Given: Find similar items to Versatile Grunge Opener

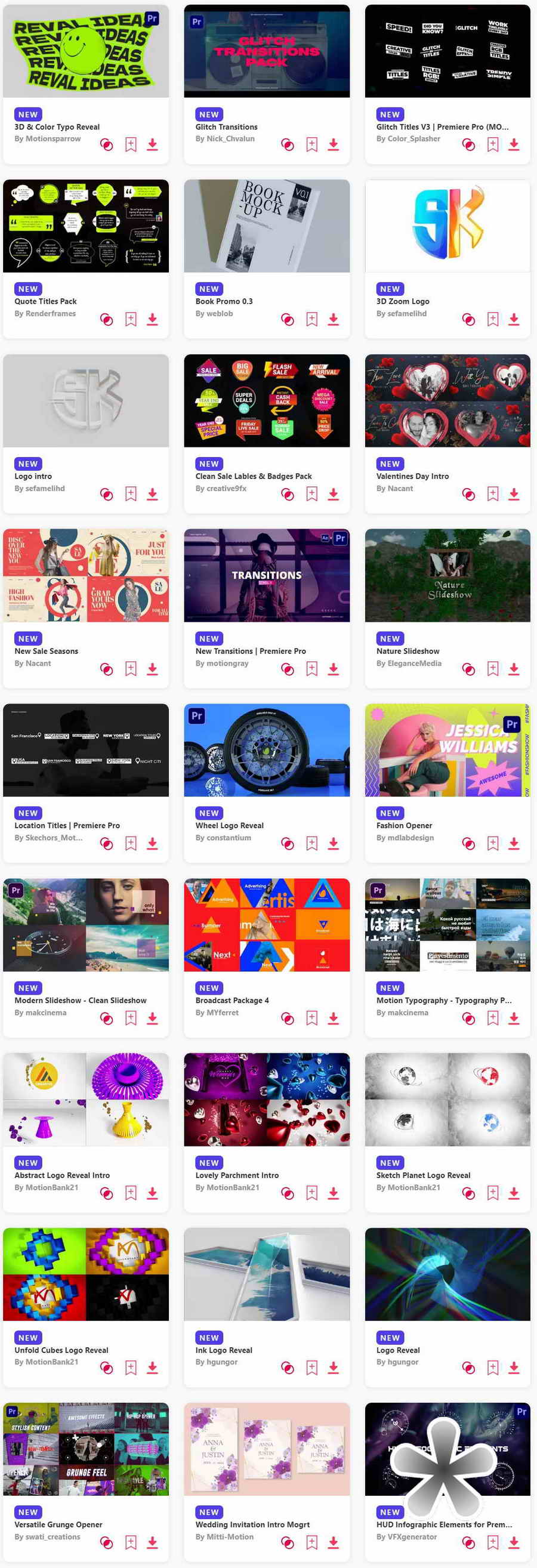Looking at the screenshot, I should click(x=107, y=1542).
